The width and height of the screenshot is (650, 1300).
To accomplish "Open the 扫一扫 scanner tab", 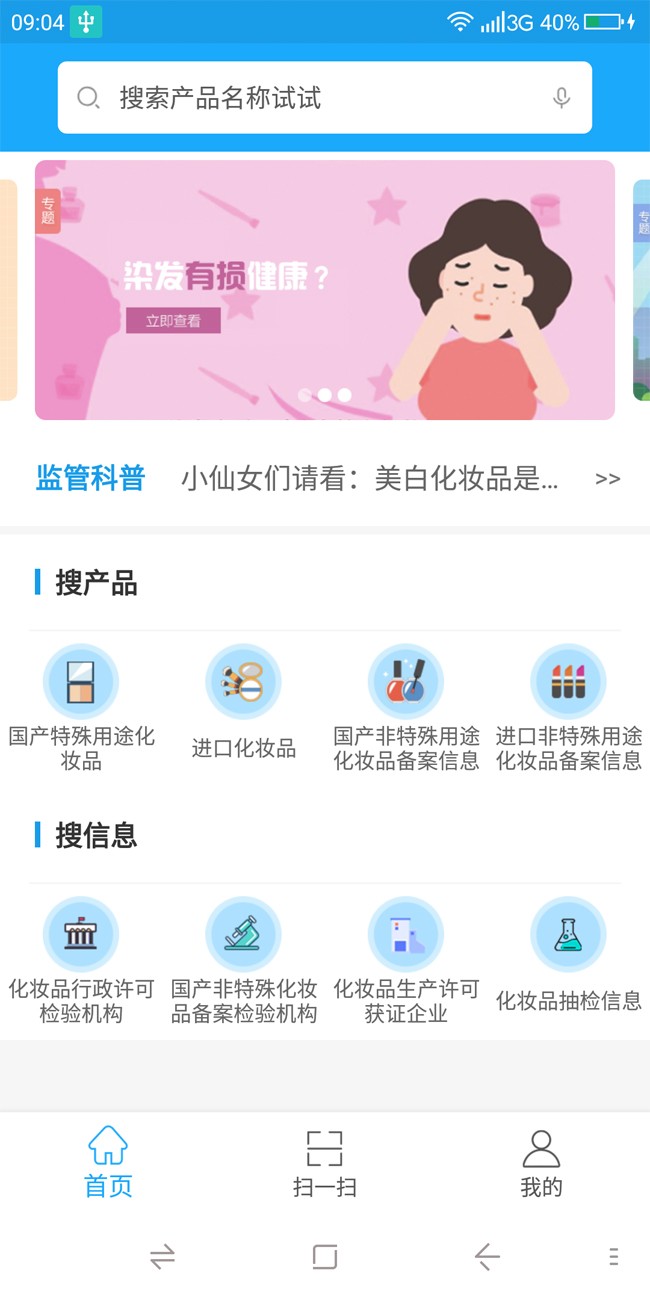I will [325, 1163].
